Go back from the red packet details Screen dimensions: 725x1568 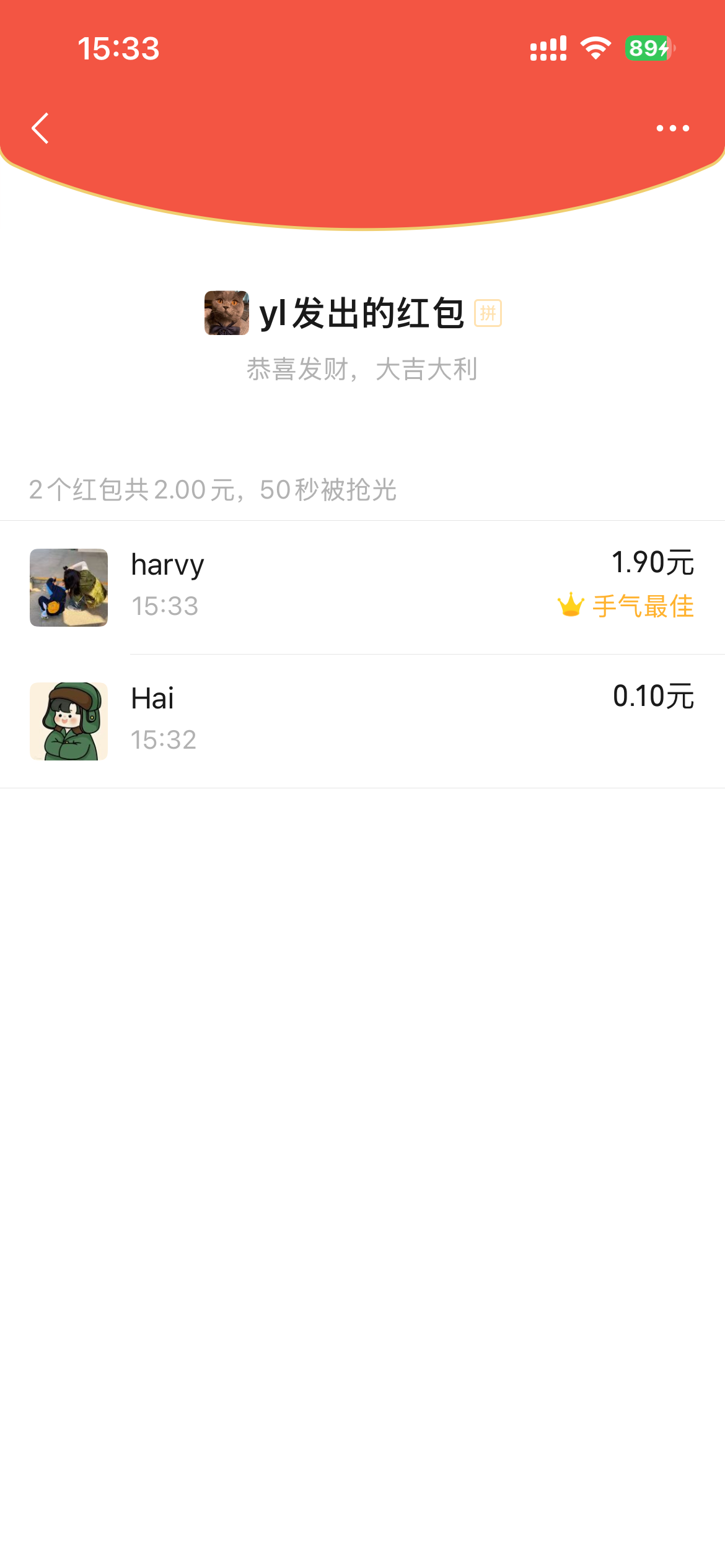coord(40,128)
